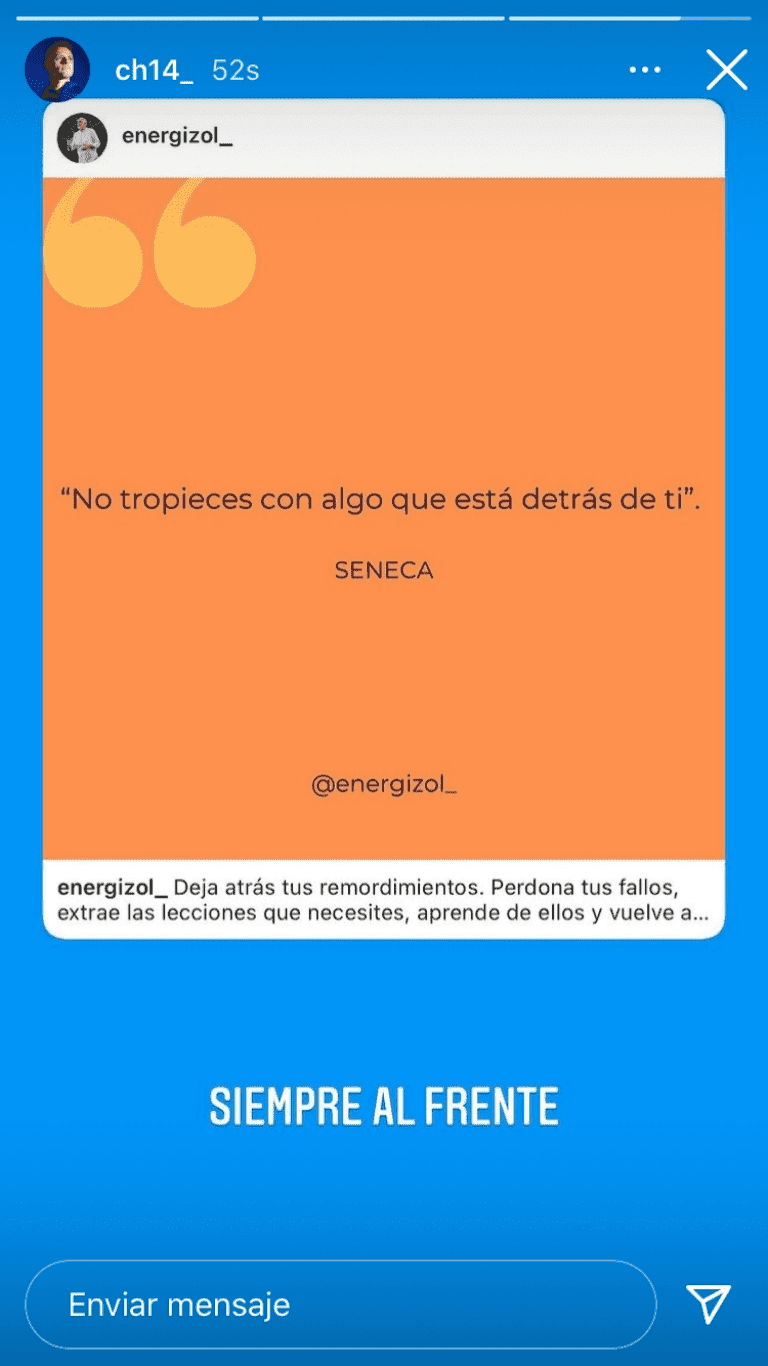
Task: Open the shared energizol_ post
Action: click(x=383, y=518)
